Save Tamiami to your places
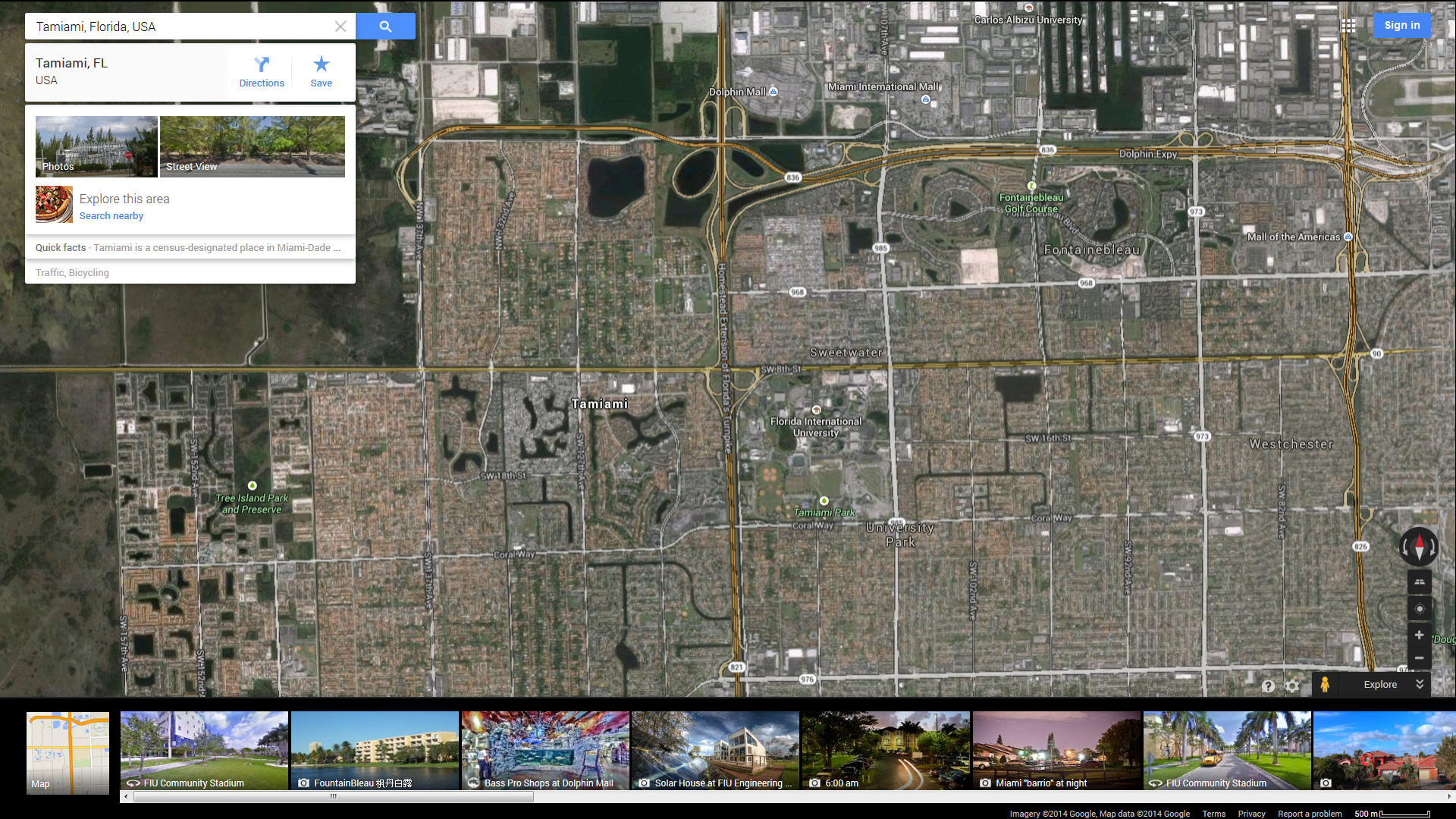1456x819 pixels. coord(321,72)
